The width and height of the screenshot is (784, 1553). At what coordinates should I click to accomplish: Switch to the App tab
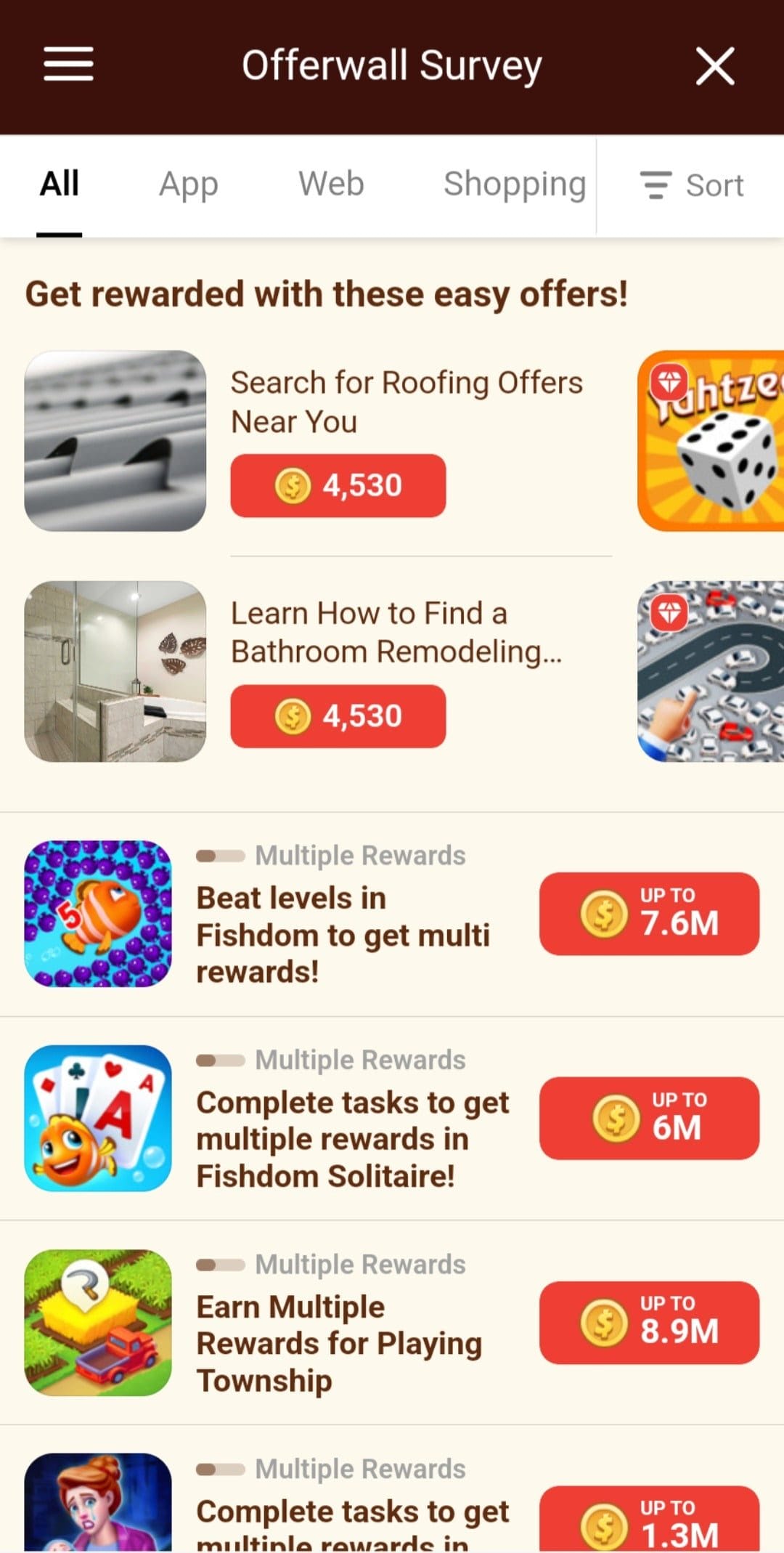click(189, 185)
